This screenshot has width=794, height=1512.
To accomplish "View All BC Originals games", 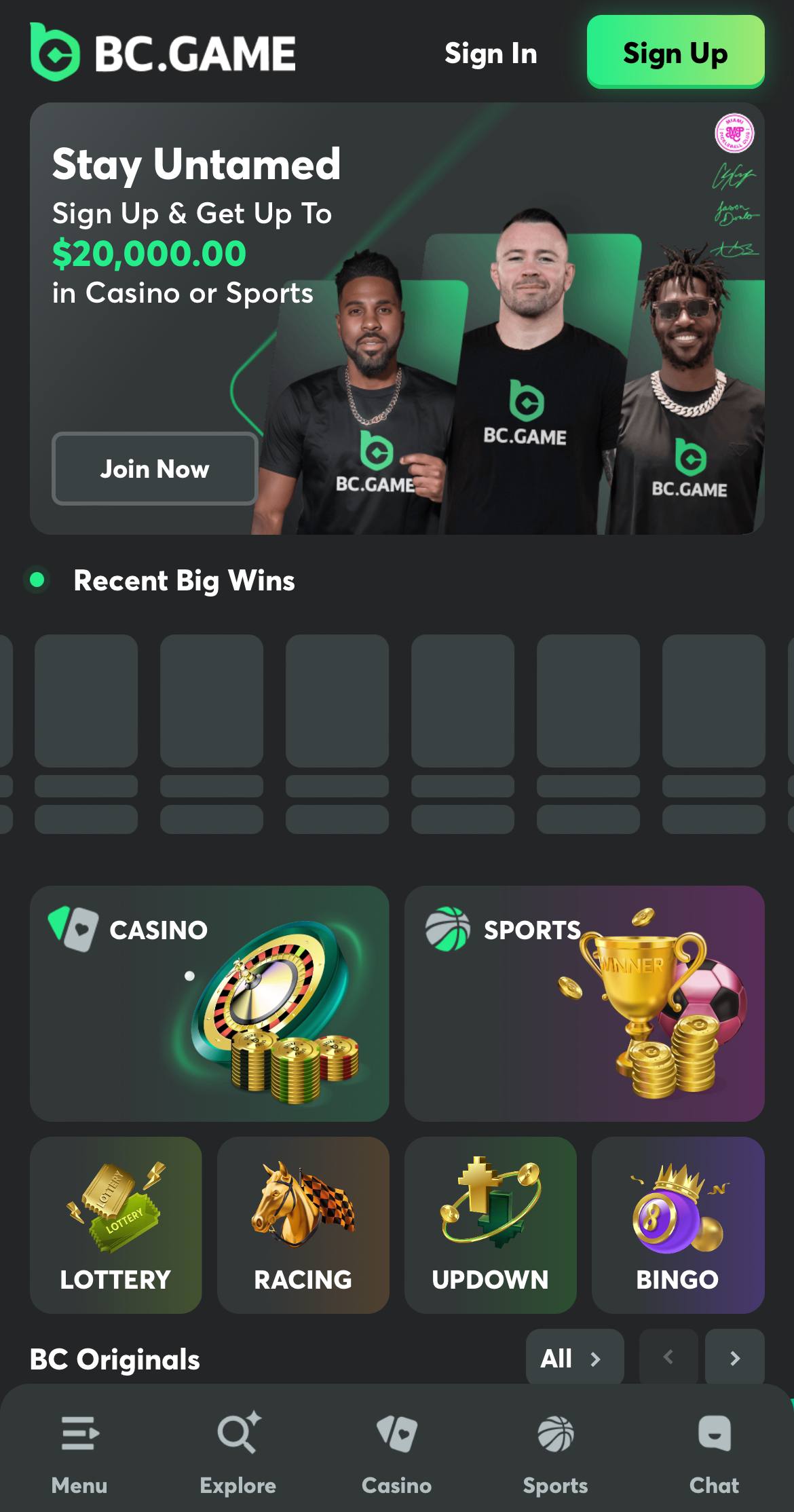I will 574,1358.
